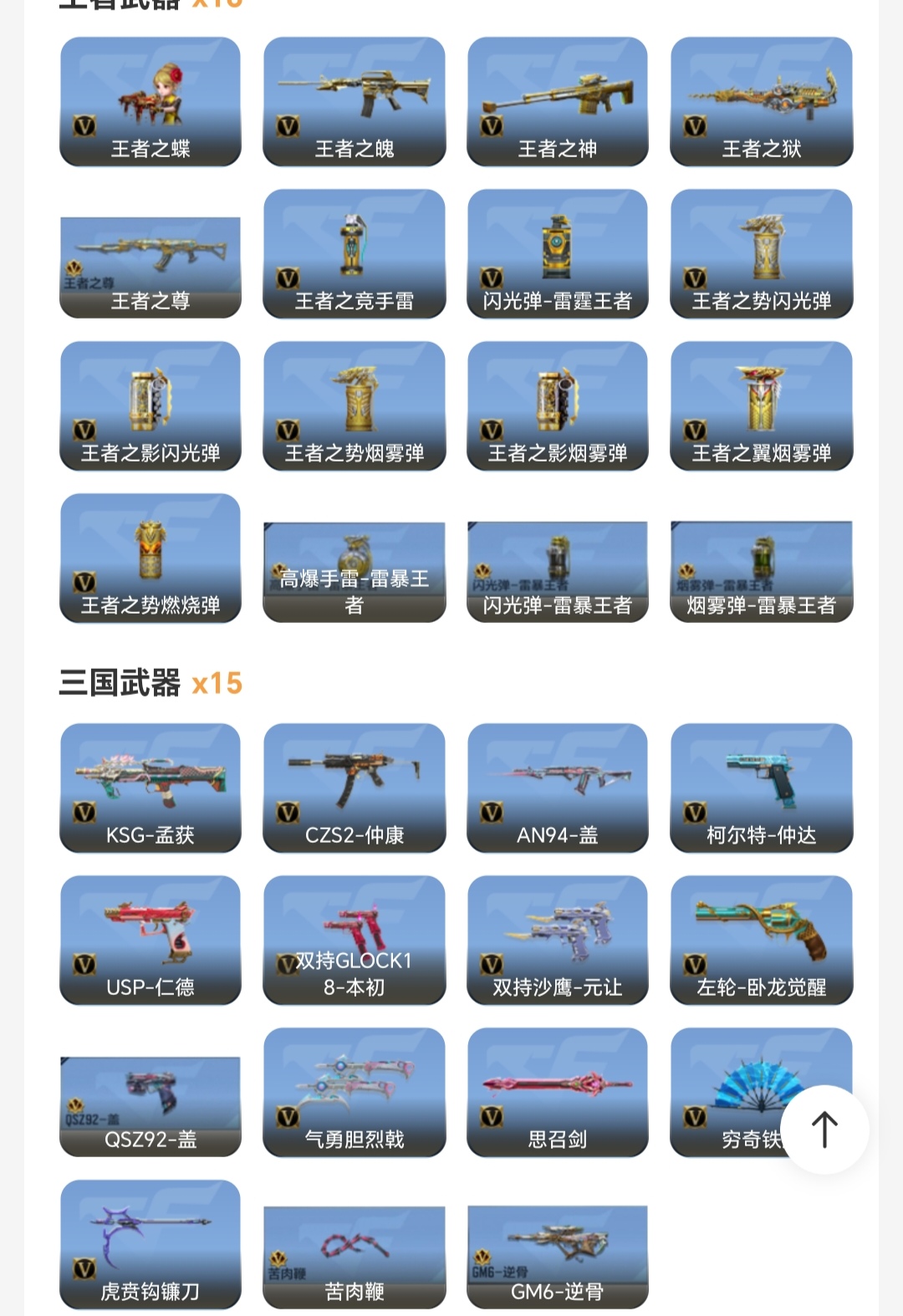
Task: View the 左轮-卧龙觉醒 revolver item
Action: [x=761, y=941]
